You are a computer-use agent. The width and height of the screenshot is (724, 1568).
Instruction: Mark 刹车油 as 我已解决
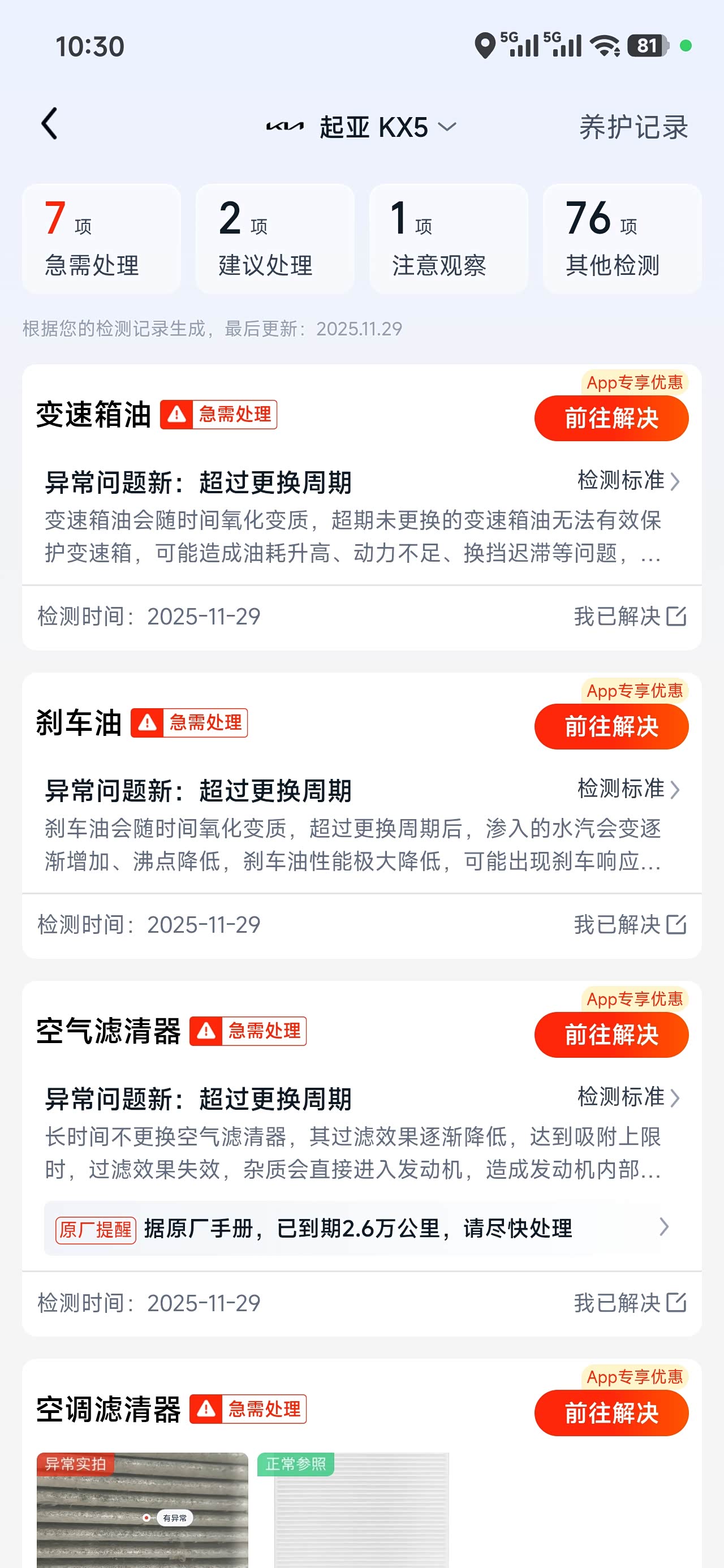(x=630, y=924)
